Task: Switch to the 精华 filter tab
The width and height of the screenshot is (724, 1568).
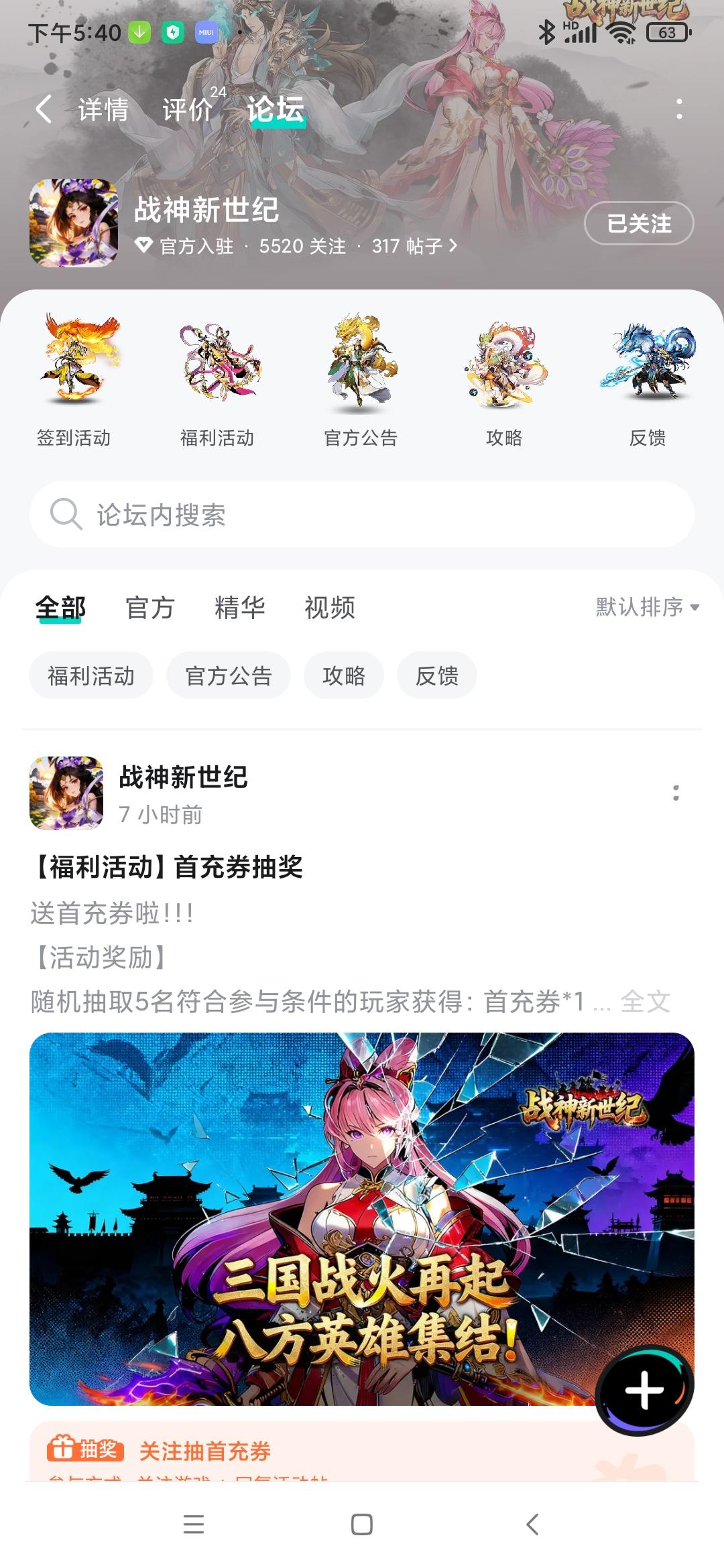Action: pos(240,608)
